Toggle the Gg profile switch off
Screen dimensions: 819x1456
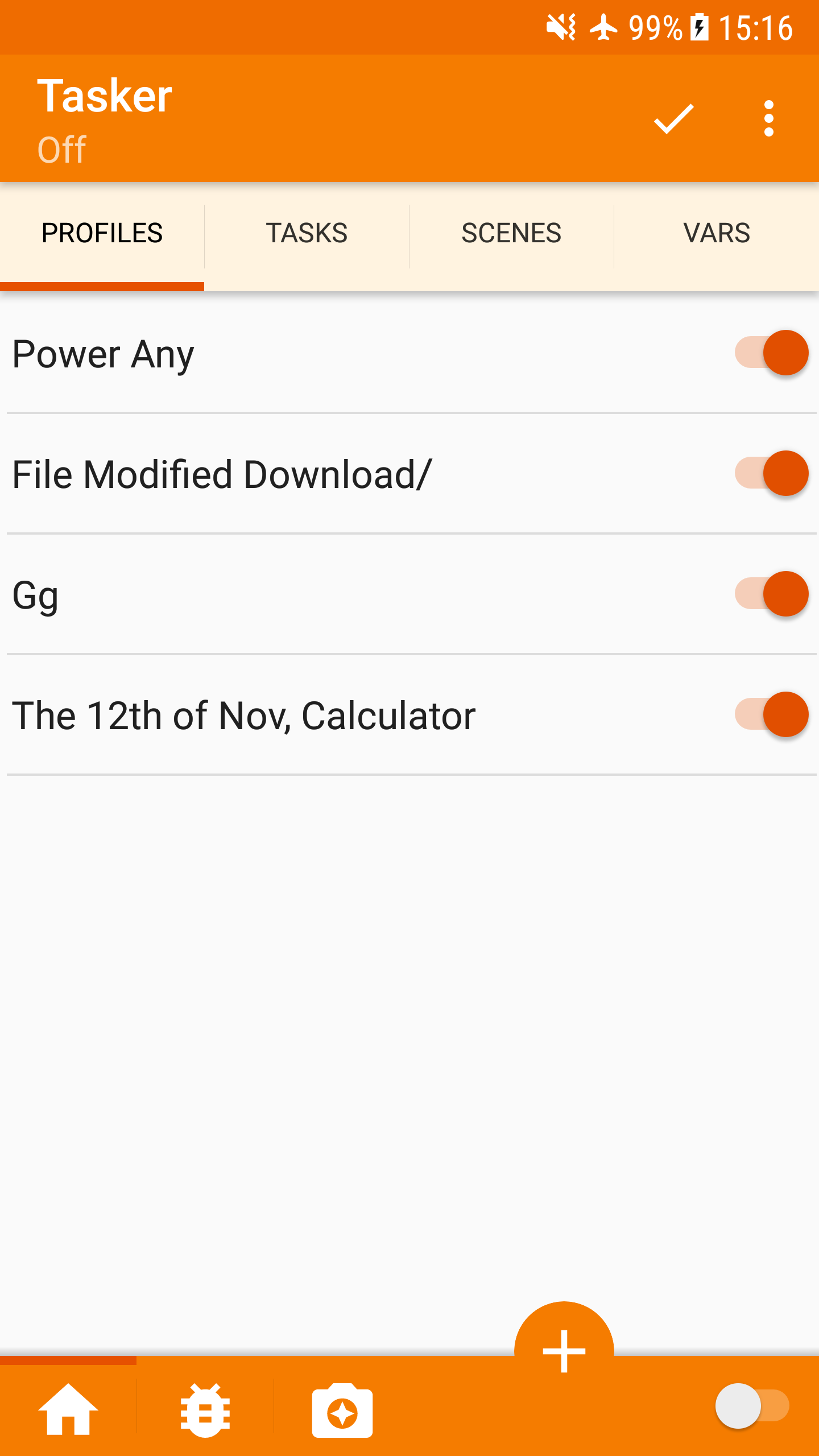click(x=772, y=594)
